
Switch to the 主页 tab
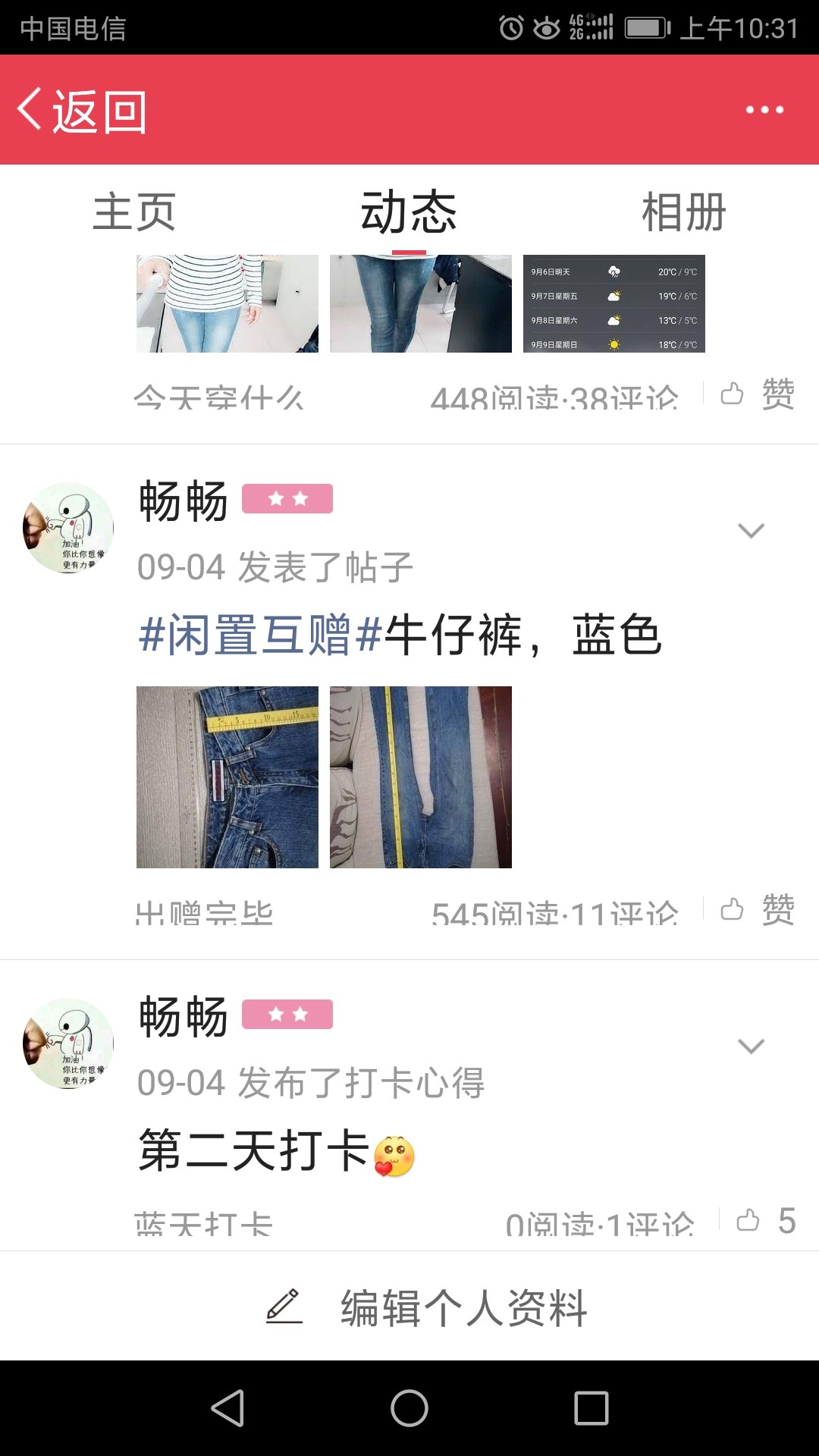(134, 212)
